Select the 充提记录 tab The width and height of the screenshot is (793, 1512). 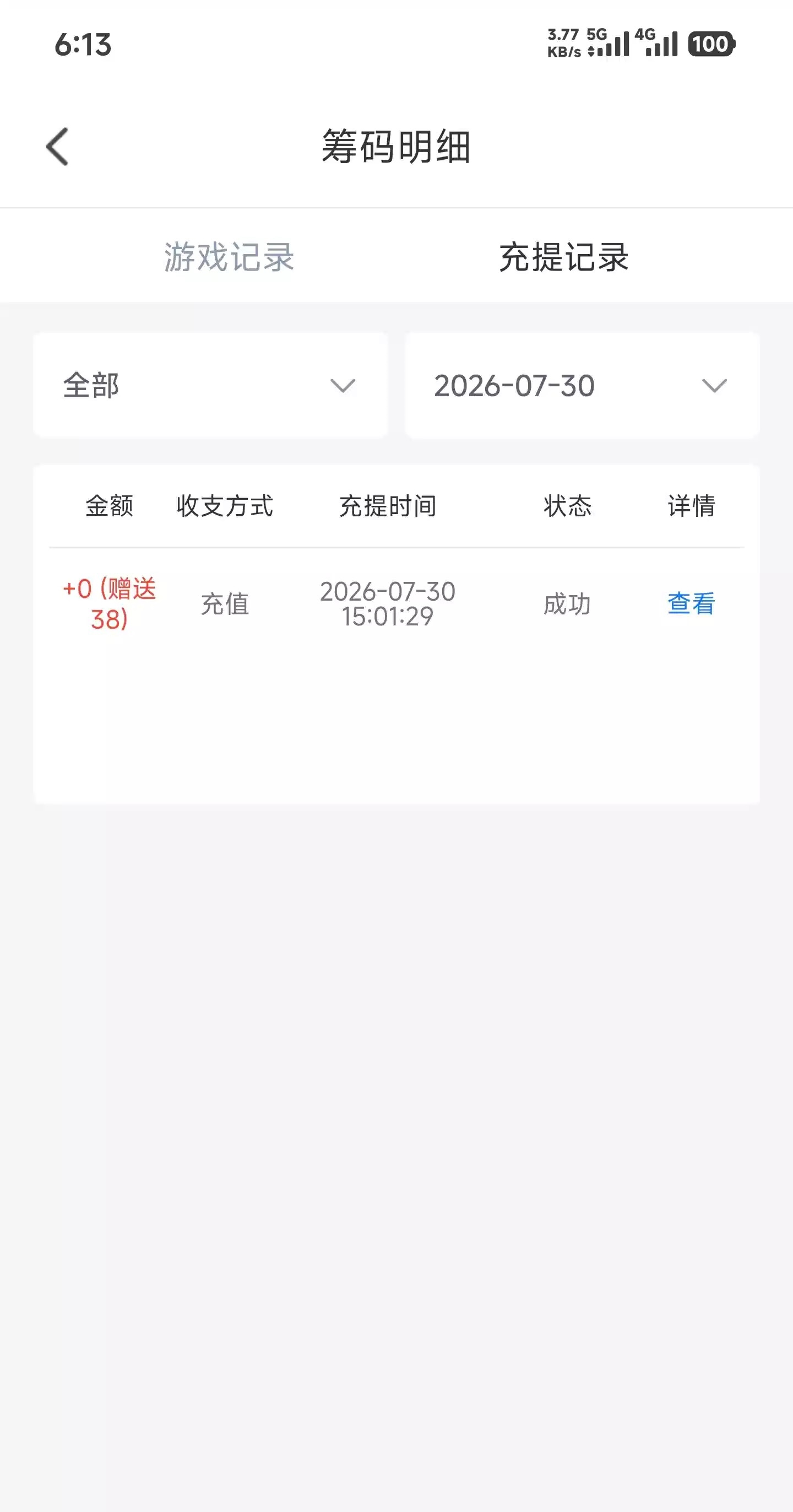pos(564,257)
